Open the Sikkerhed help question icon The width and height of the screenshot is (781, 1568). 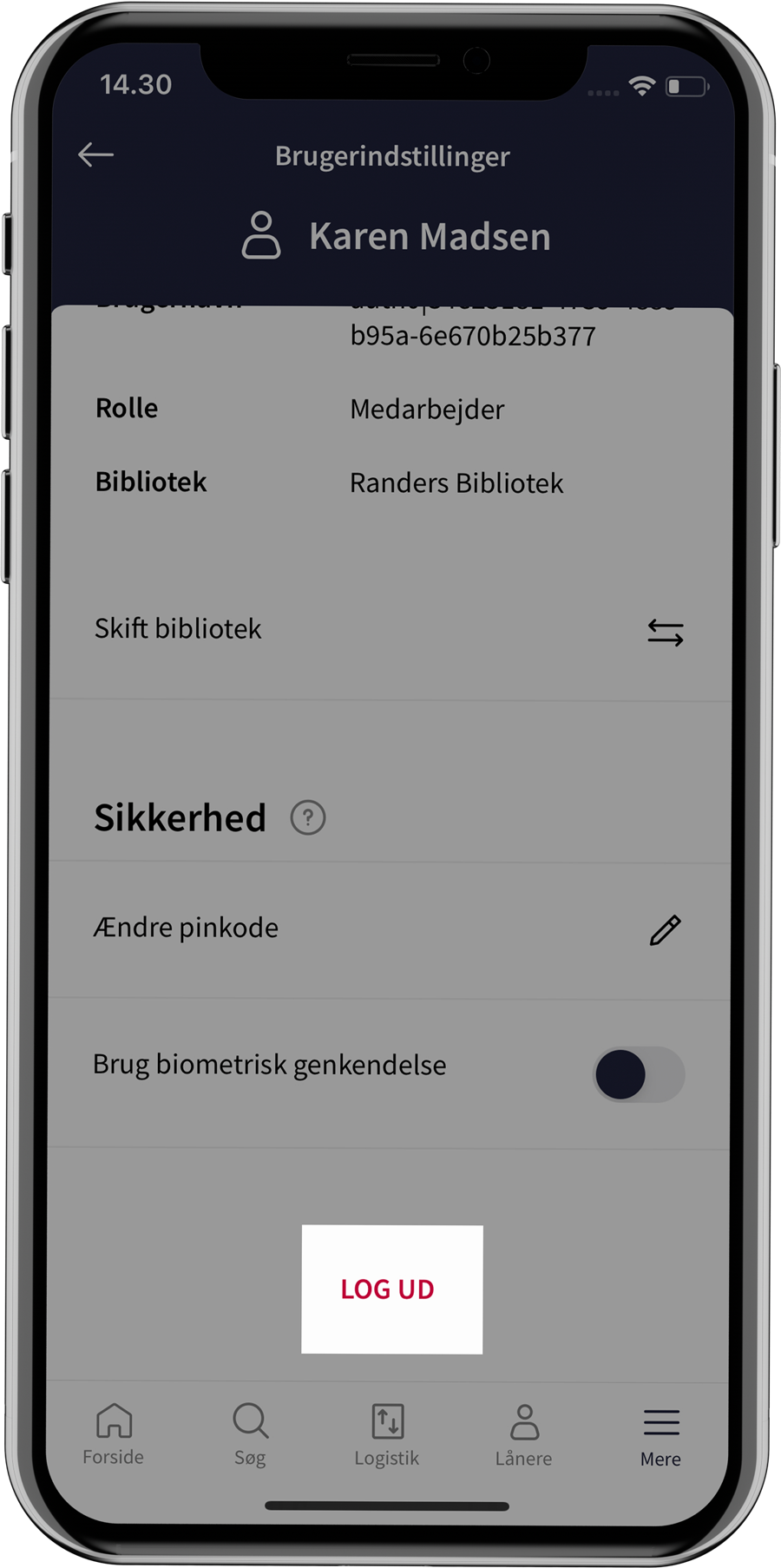click(307, 817)
